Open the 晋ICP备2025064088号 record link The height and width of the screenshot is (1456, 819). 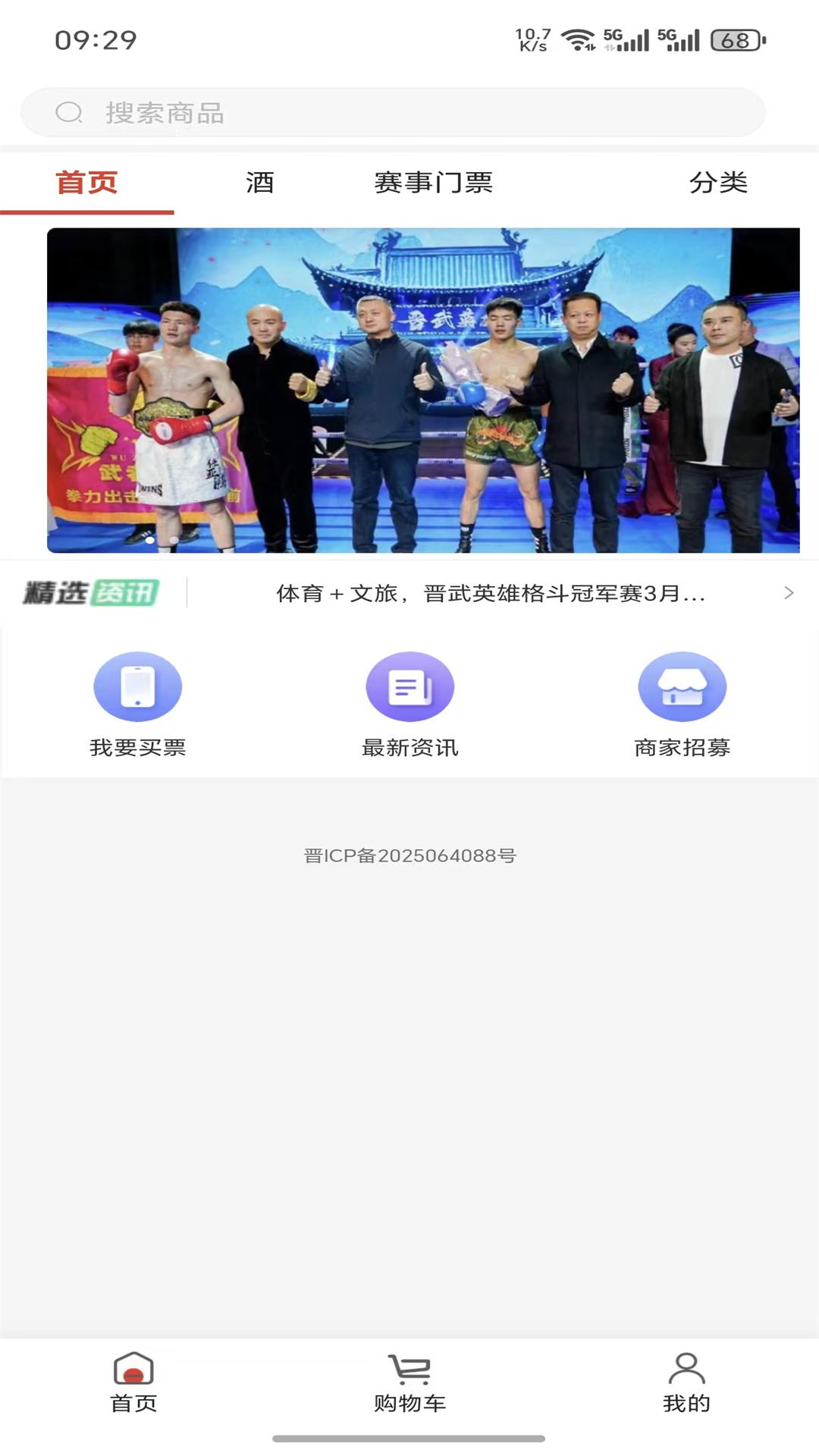click(x=409, y=855)
